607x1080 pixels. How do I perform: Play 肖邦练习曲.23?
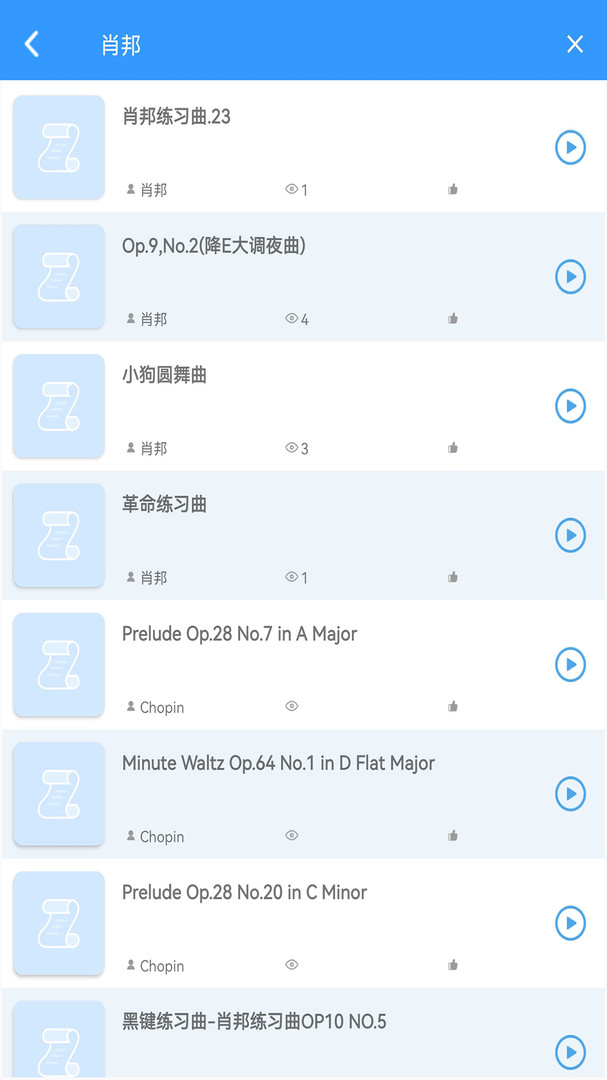point(570,148)
